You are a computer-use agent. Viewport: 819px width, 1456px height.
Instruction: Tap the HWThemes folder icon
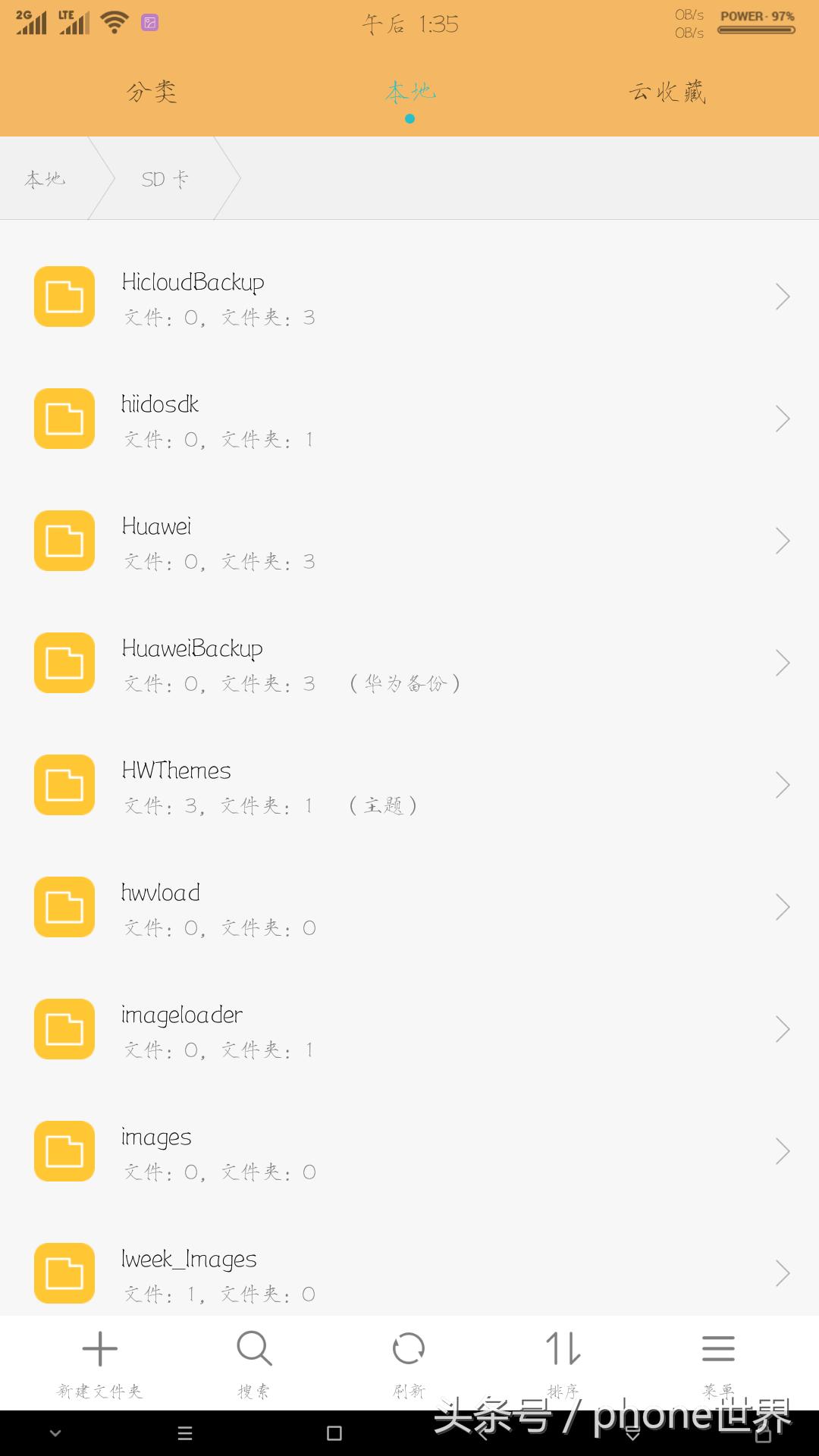64,785
